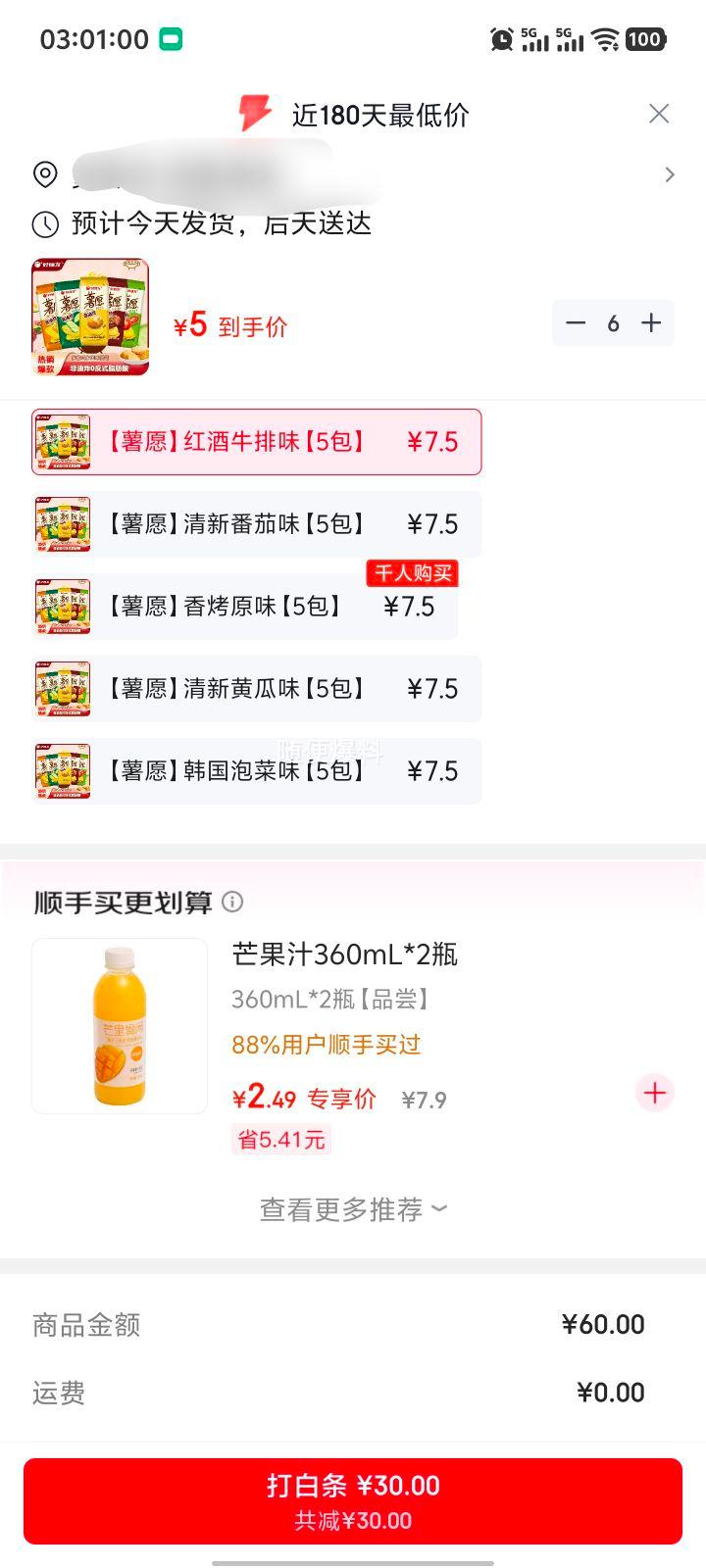Screen dimensions: 706x1568
Task: Click the mango juice bottle thumbnail
Action: click(x=119, y=1024)
